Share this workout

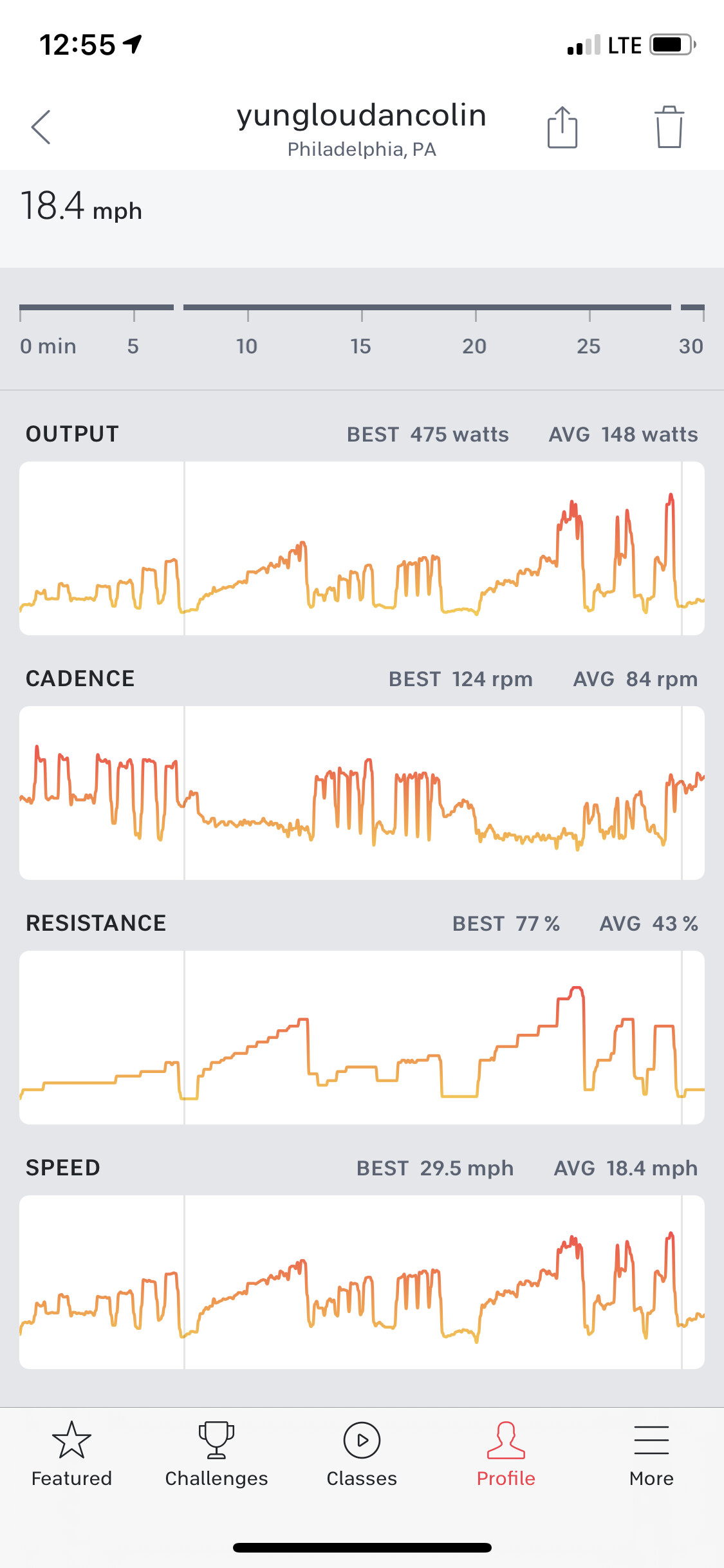coord(562,127)
